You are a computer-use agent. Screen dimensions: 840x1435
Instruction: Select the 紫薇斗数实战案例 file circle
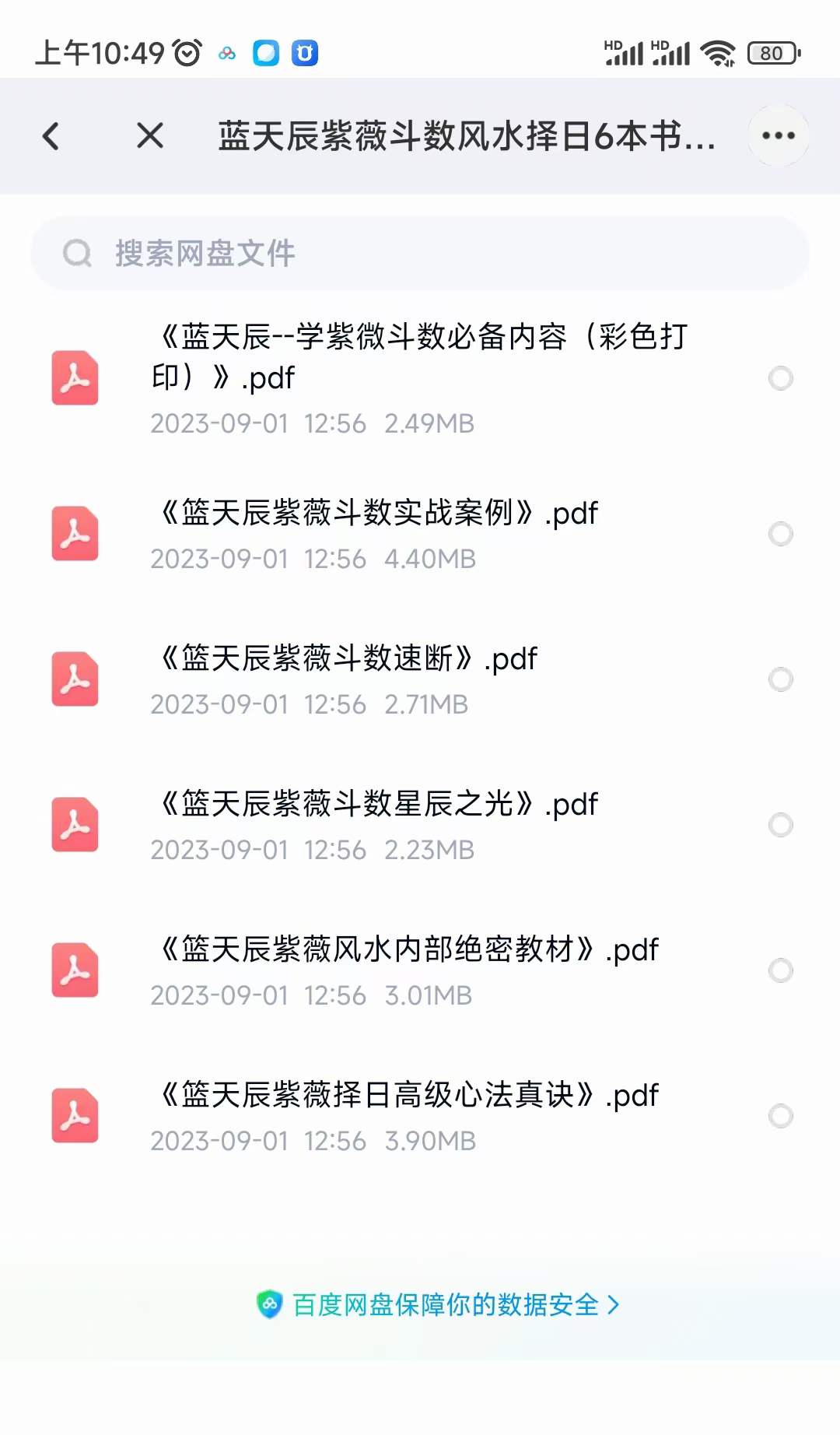[x=780, y=534]
